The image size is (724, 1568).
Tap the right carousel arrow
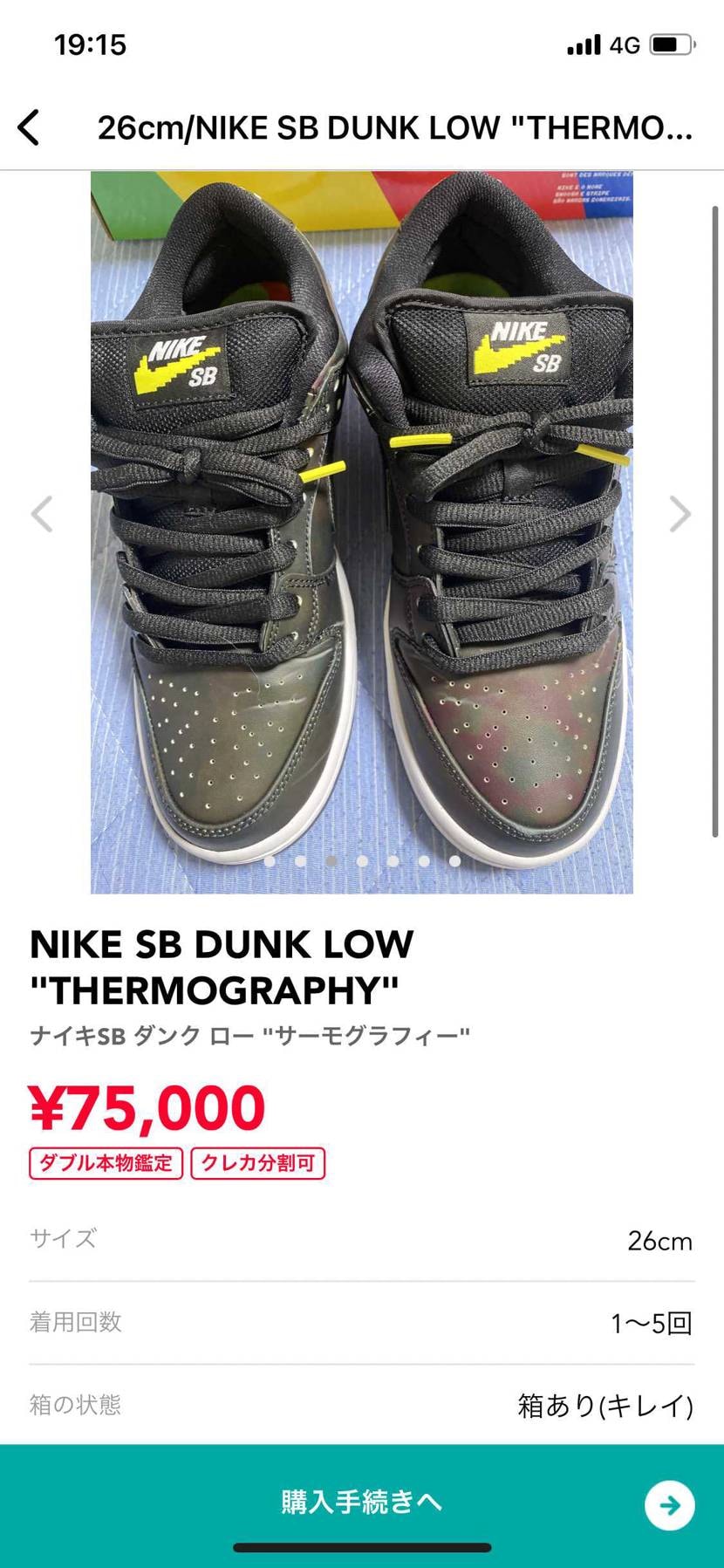pos(679,515)
